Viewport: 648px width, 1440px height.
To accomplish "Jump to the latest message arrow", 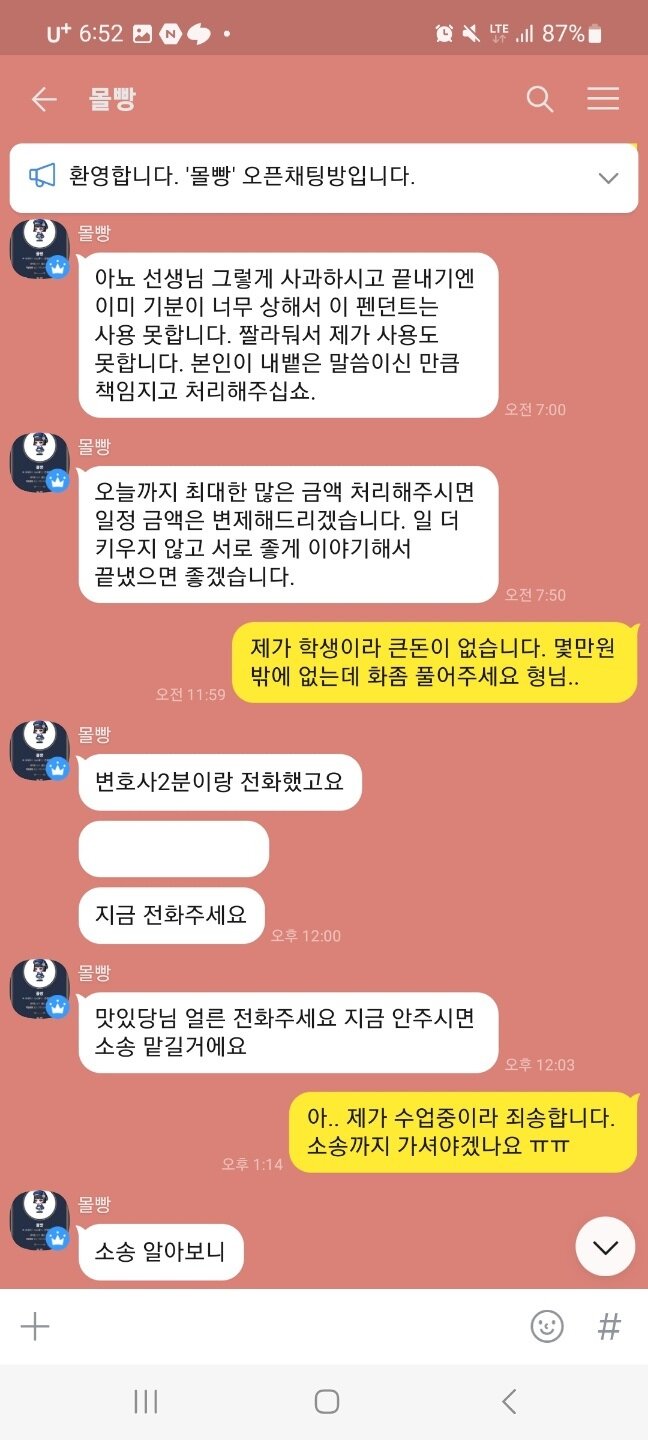I will [x=605, y=1246].
